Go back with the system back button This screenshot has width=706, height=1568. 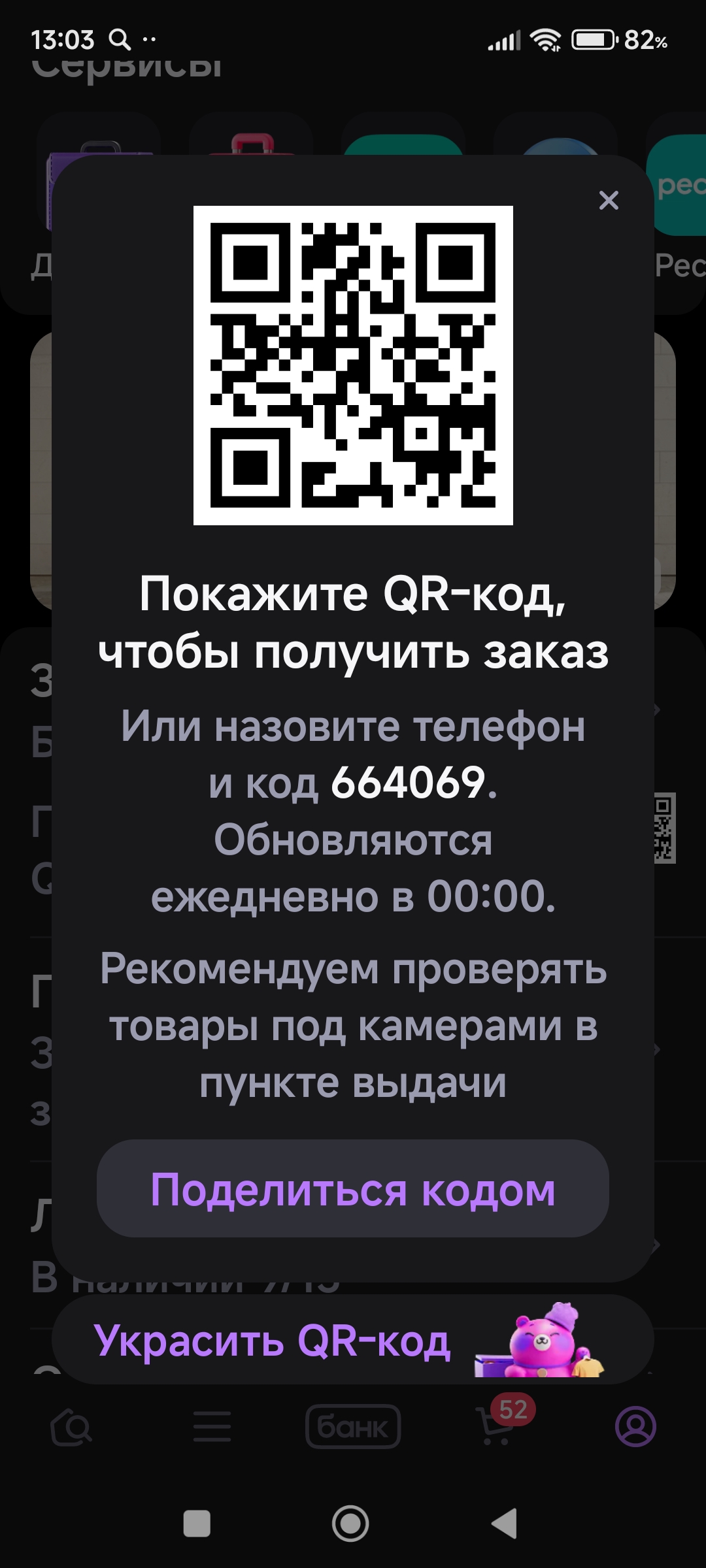pyautogui.click(x=505, y=1524)
